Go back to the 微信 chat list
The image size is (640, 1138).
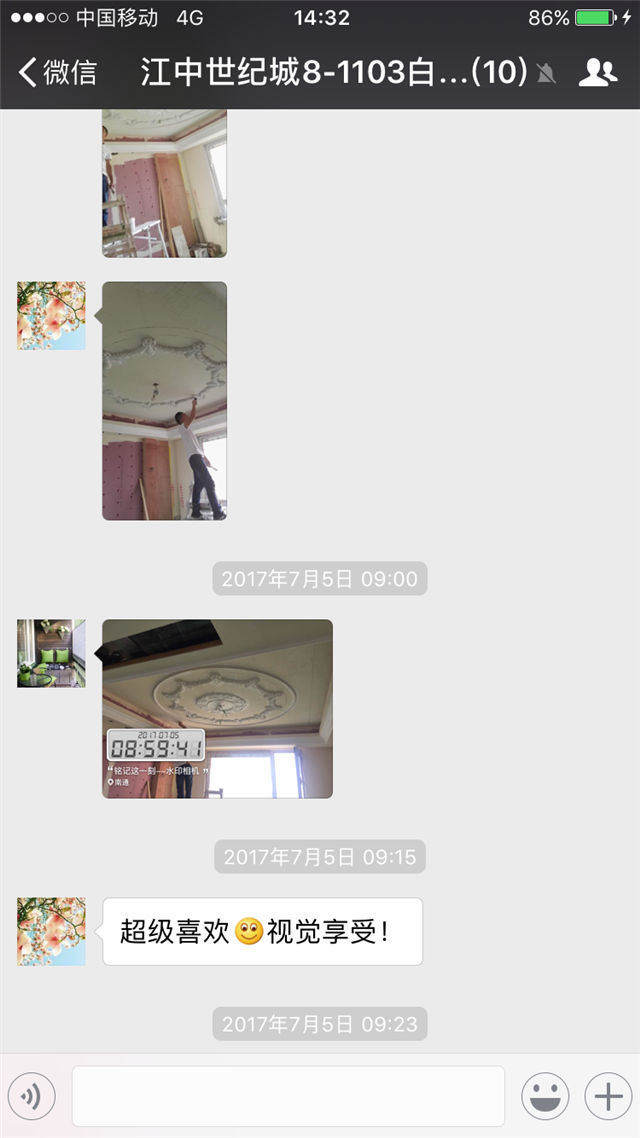click(x=58, y=72)
